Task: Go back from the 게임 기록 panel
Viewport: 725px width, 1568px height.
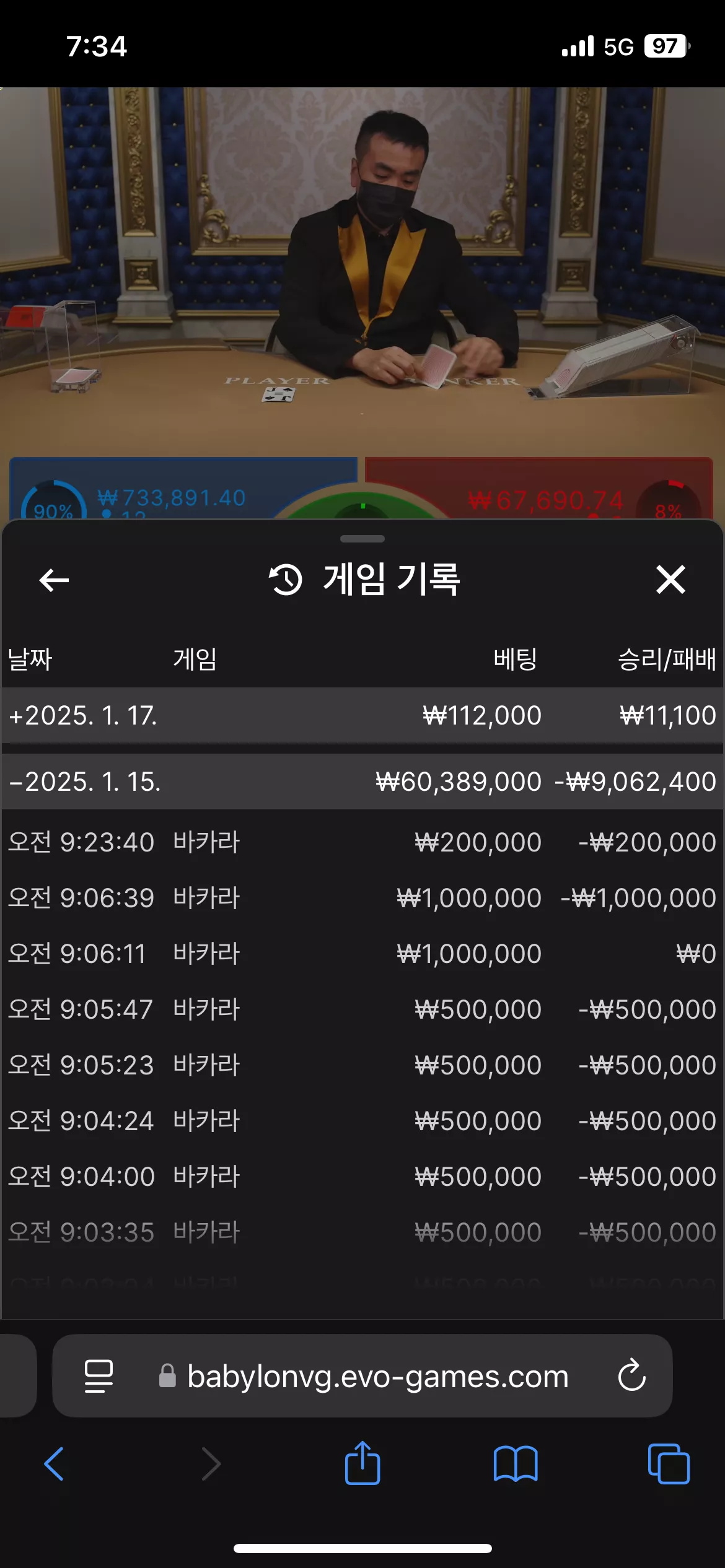Action: (54, 580)
